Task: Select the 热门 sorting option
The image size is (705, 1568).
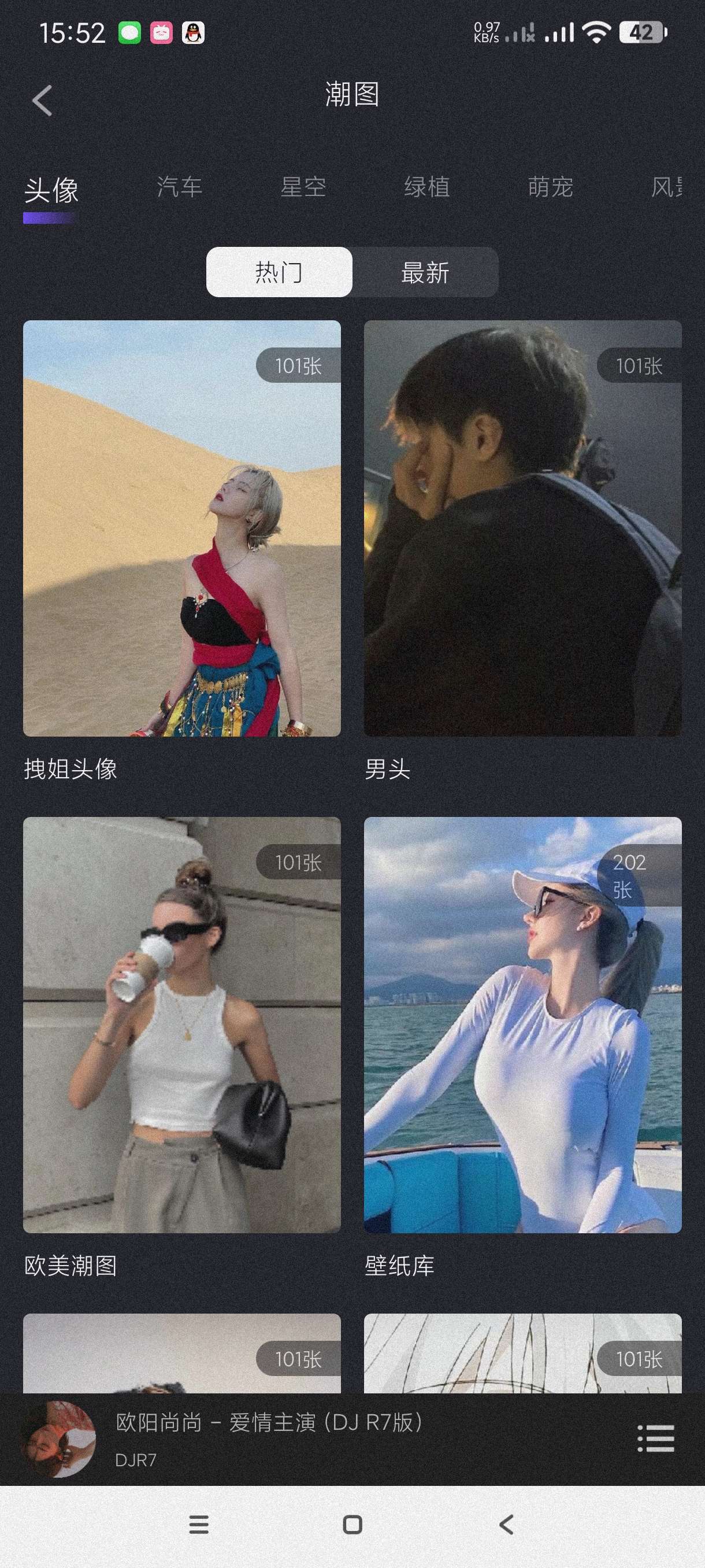Action: [x=279, y=272]
